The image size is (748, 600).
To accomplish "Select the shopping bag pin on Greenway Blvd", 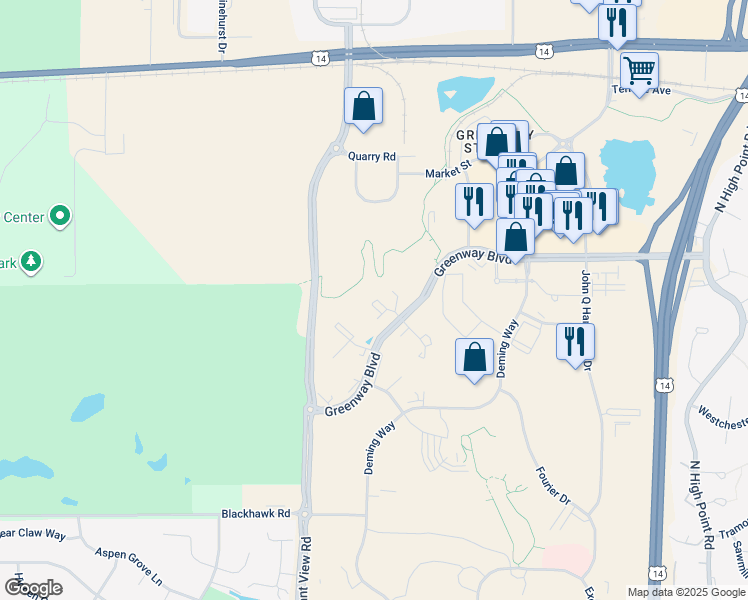I will coord(515,238).
